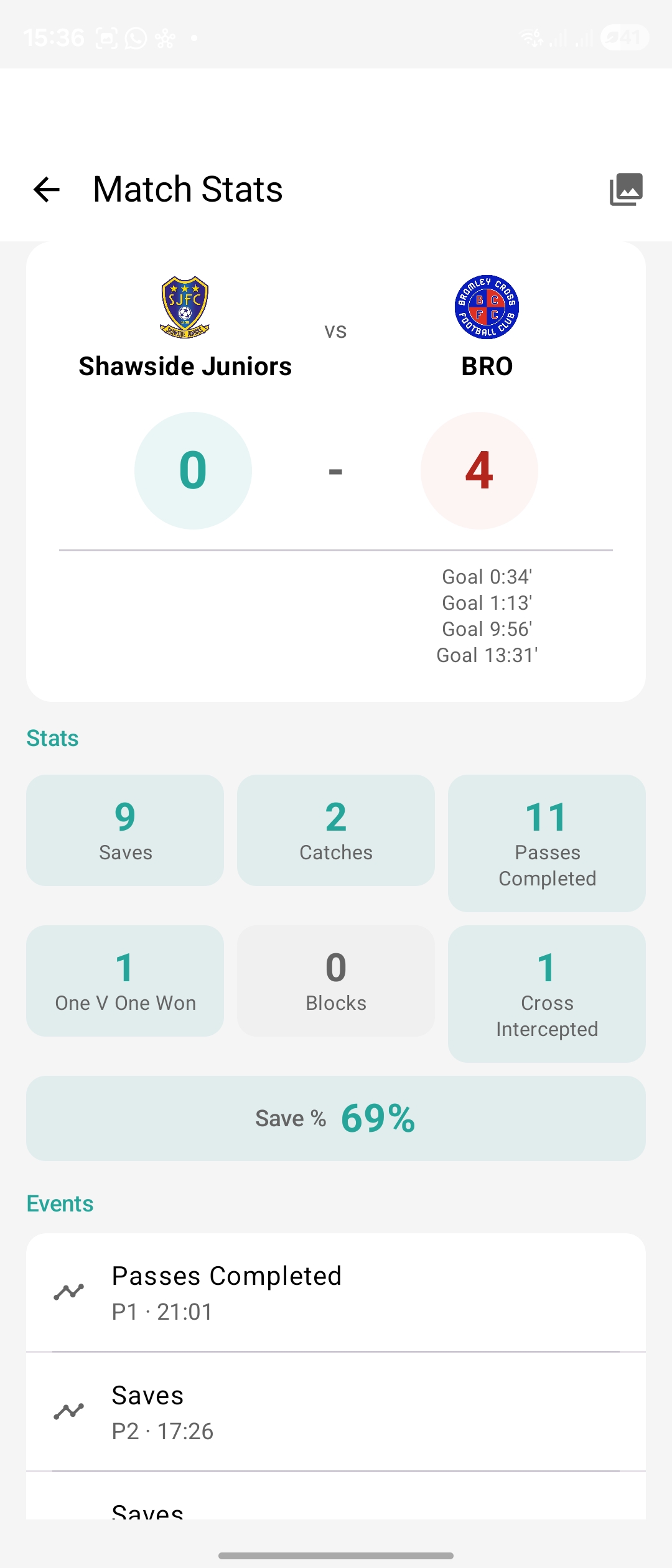Open the 9 Saves stat card
672x1568 pixels.
coord(124,830)
